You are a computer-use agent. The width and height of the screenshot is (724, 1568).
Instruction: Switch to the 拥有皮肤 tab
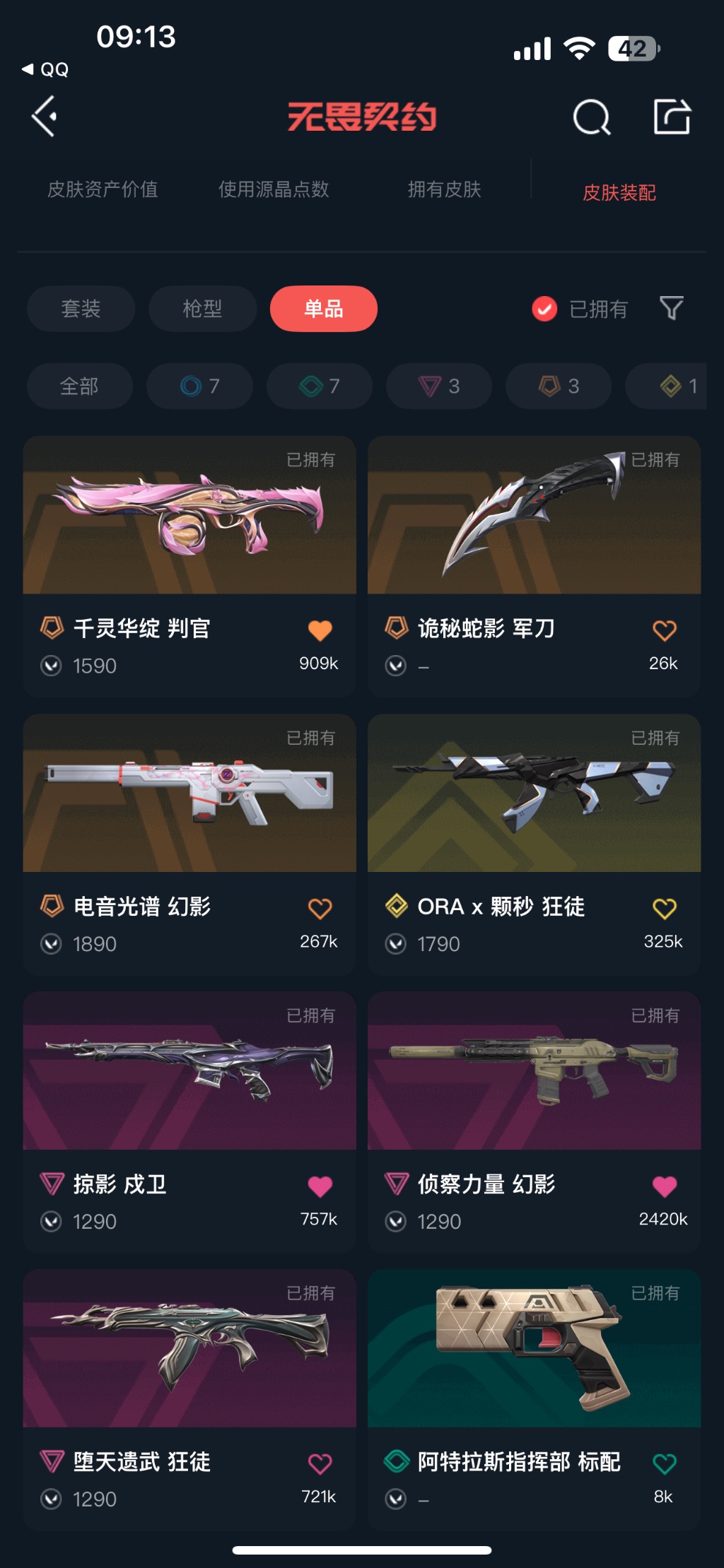coord(444,189)
